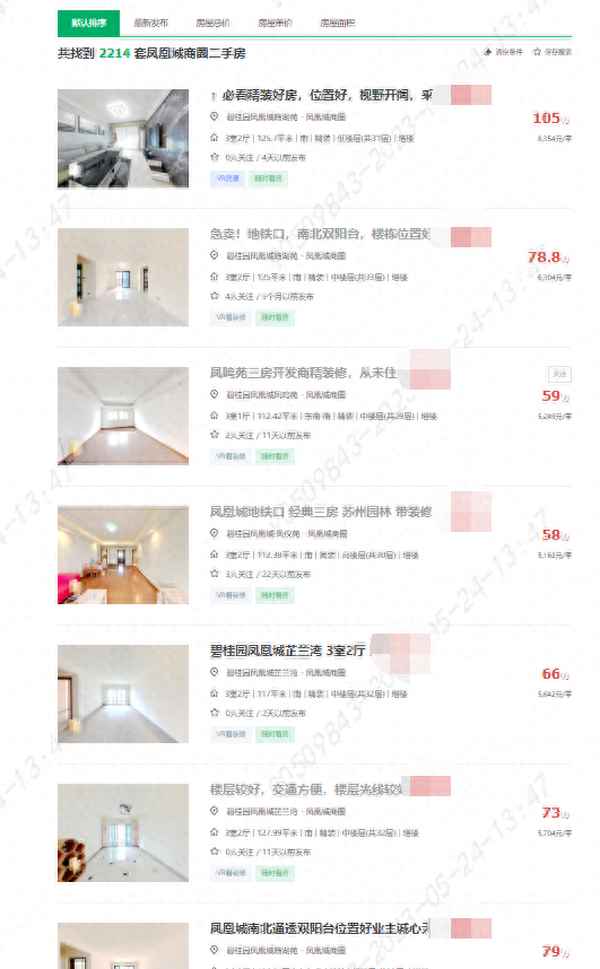Save this search with 保存搜索
The image size is (600, 969).
pyautogui.click(x=553, y=51)
